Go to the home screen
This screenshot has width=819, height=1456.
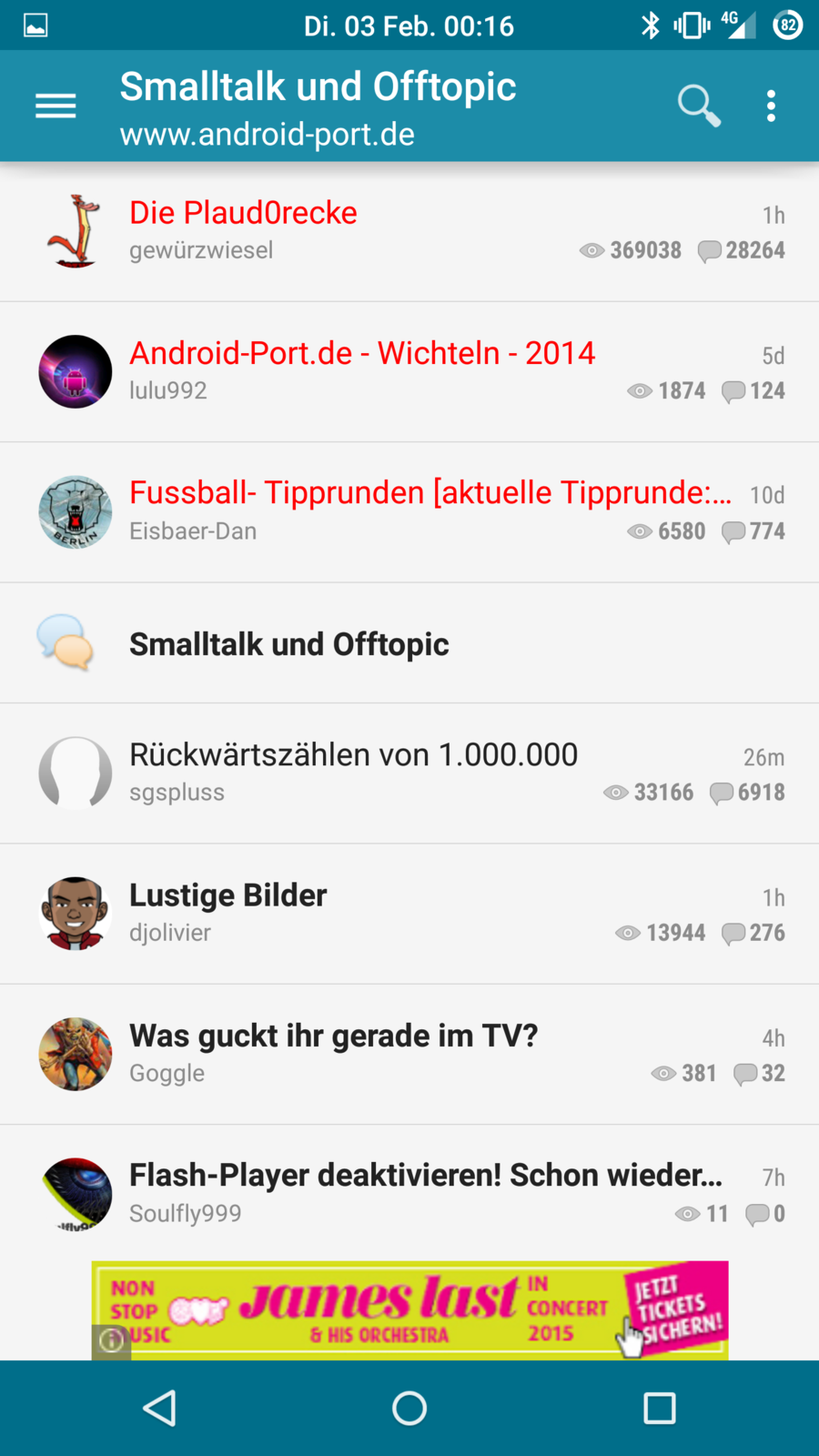[x=409, y=1408]
